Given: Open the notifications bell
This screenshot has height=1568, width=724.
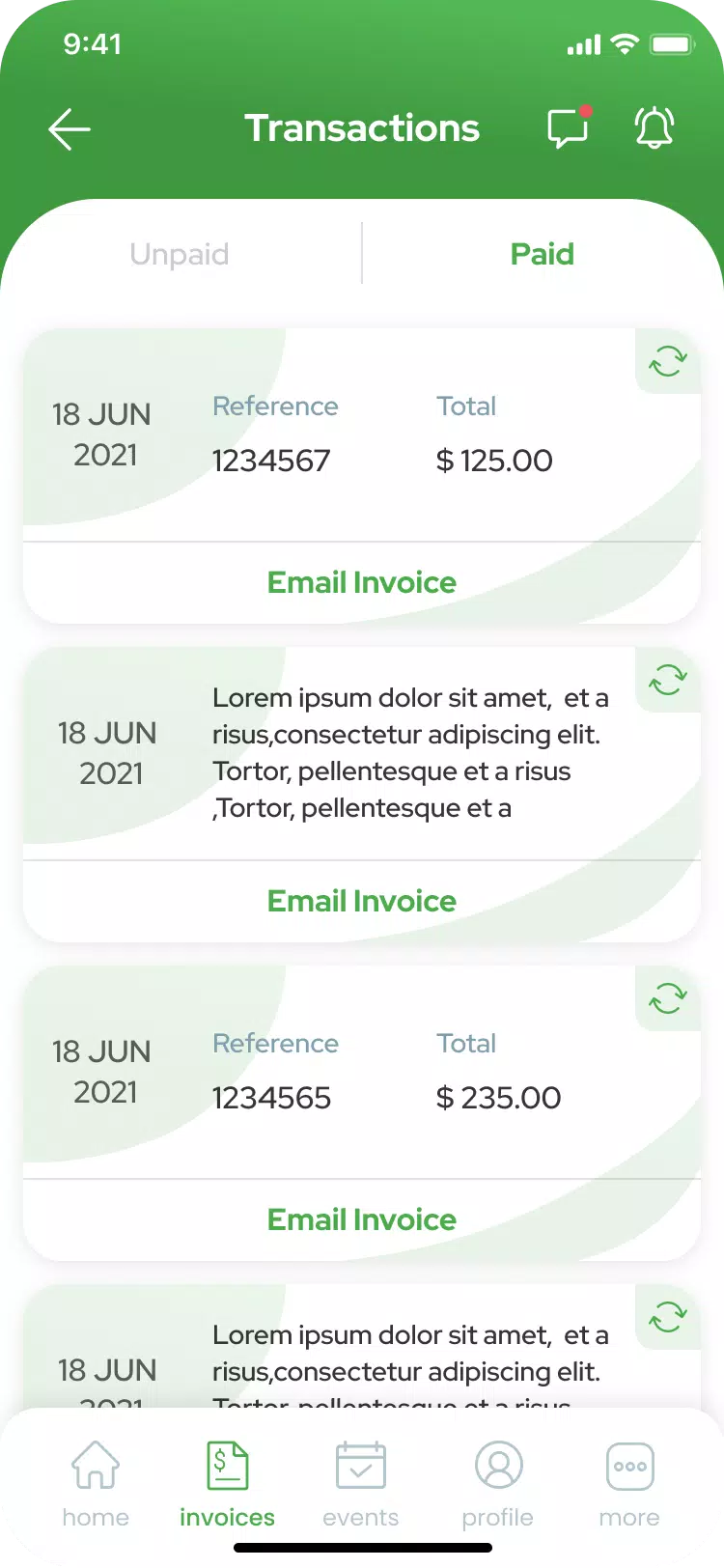Looking at the screenshot, I should [654, 128].
